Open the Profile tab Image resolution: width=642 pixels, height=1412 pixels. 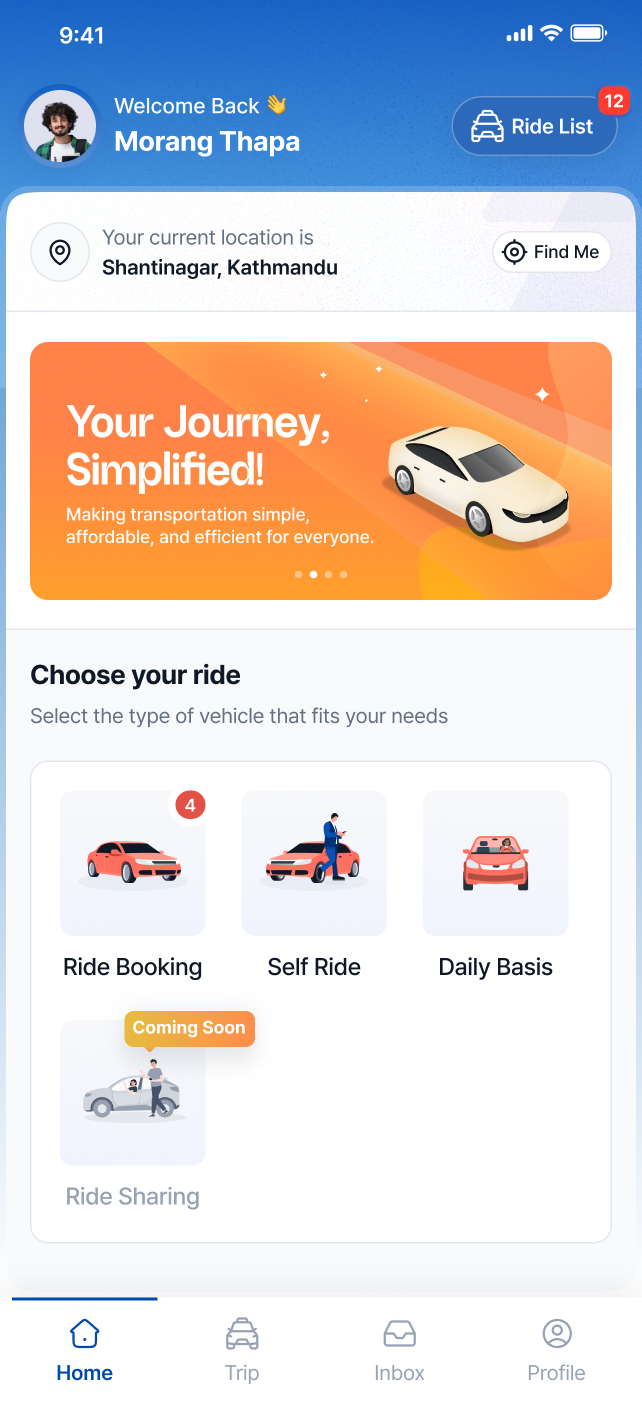coord(556,1350)
